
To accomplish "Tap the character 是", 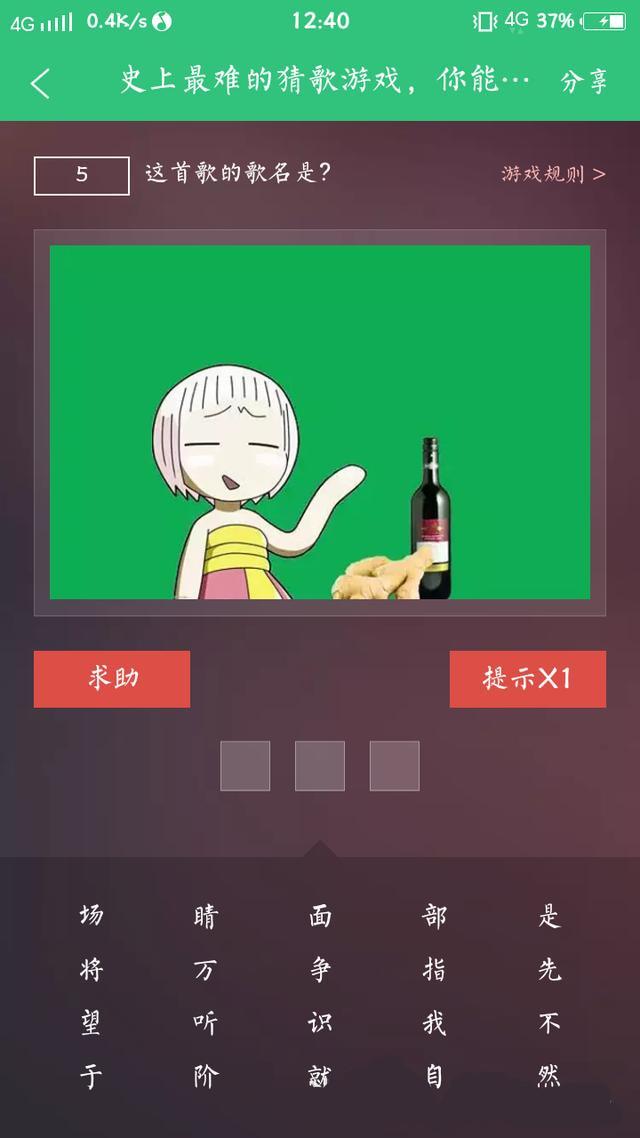I will point(549,915).
